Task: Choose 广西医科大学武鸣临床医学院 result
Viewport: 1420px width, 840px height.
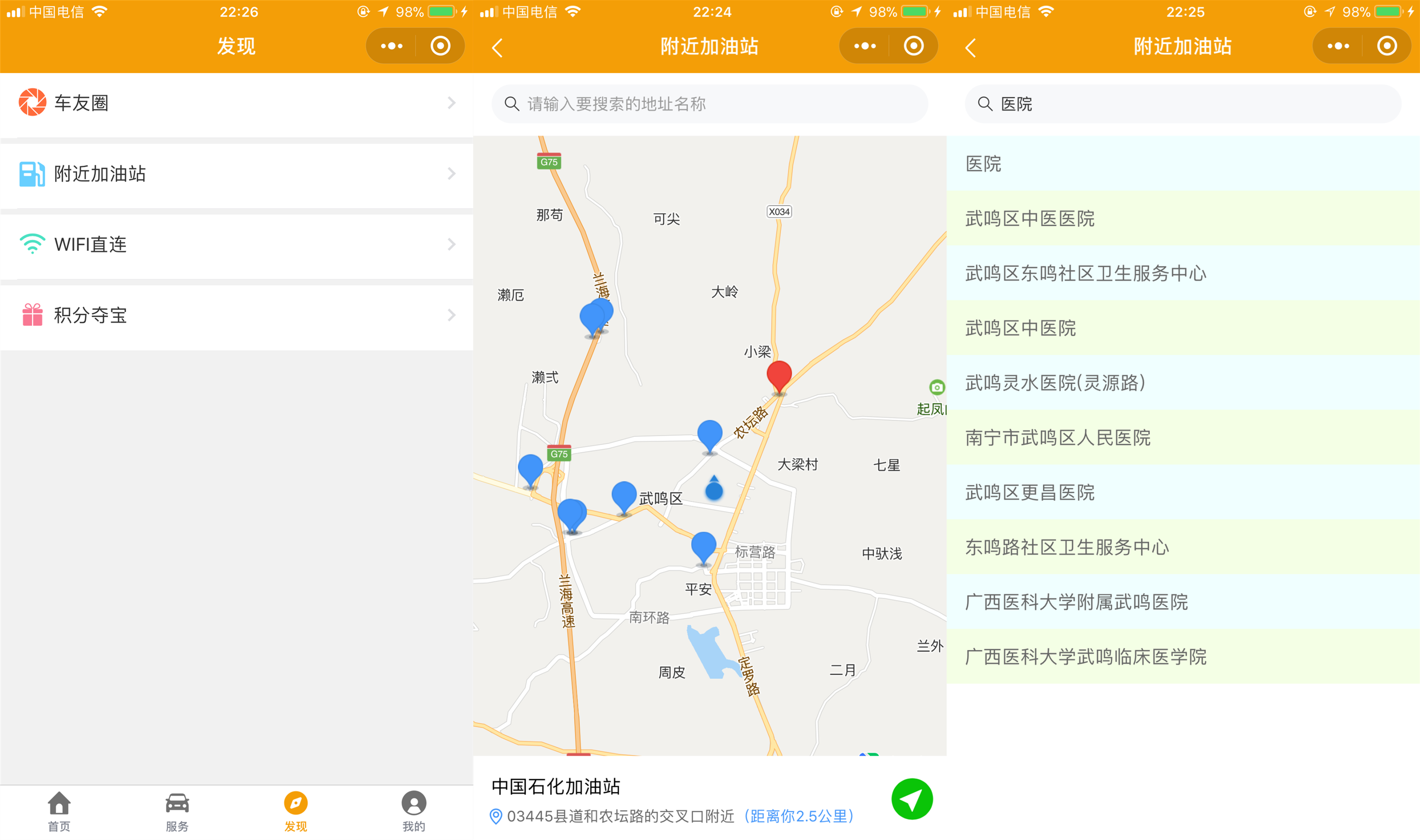Action: pyautogui.click(x=1183, y=657)
